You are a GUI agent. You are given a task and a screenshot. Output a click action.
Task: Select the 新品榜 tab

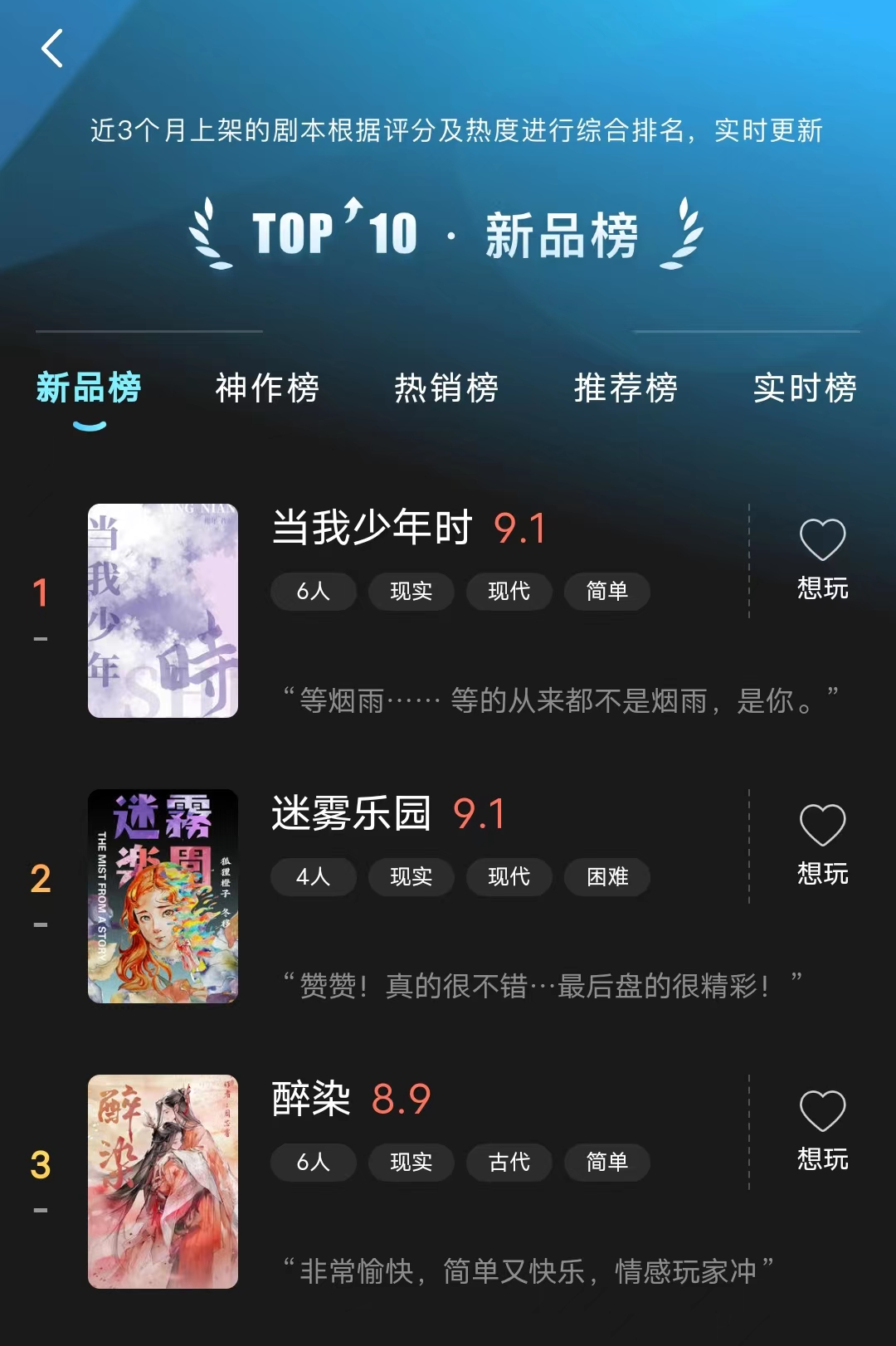pos(89,388)
